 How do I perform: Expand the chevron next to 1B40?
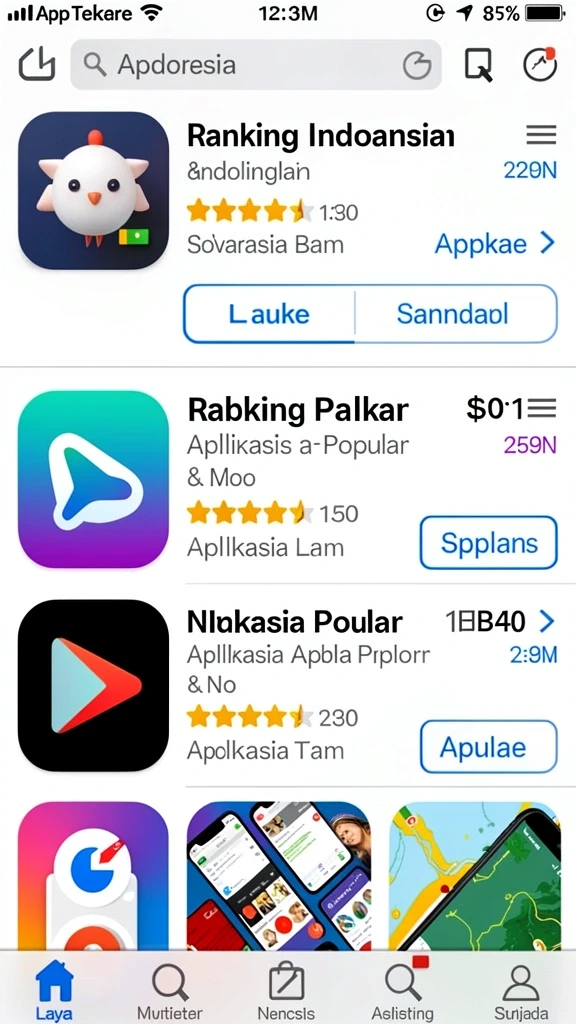(547, 622)
